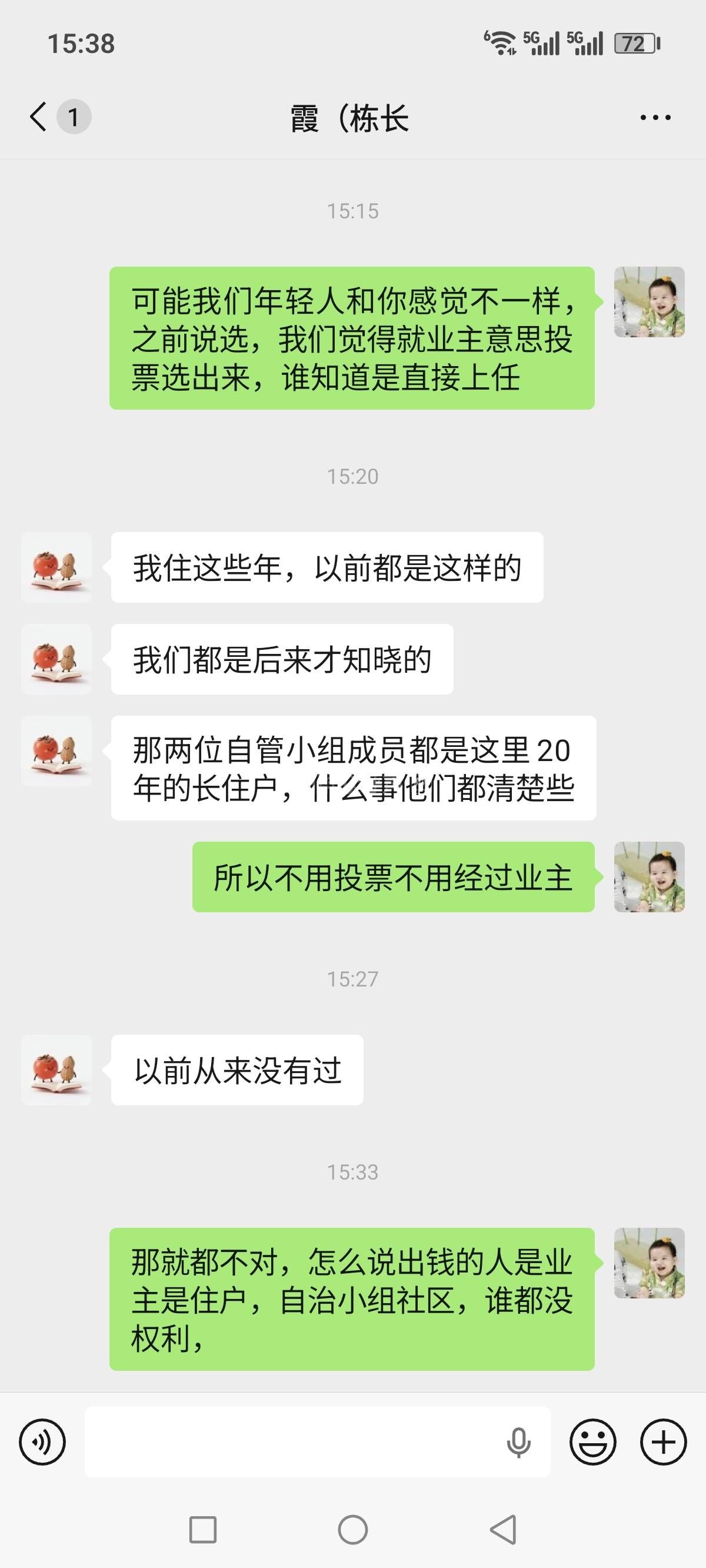Open recent apps from navigation bar
This screenshot has width=706, height=1568.
(x=202, y=1529)
